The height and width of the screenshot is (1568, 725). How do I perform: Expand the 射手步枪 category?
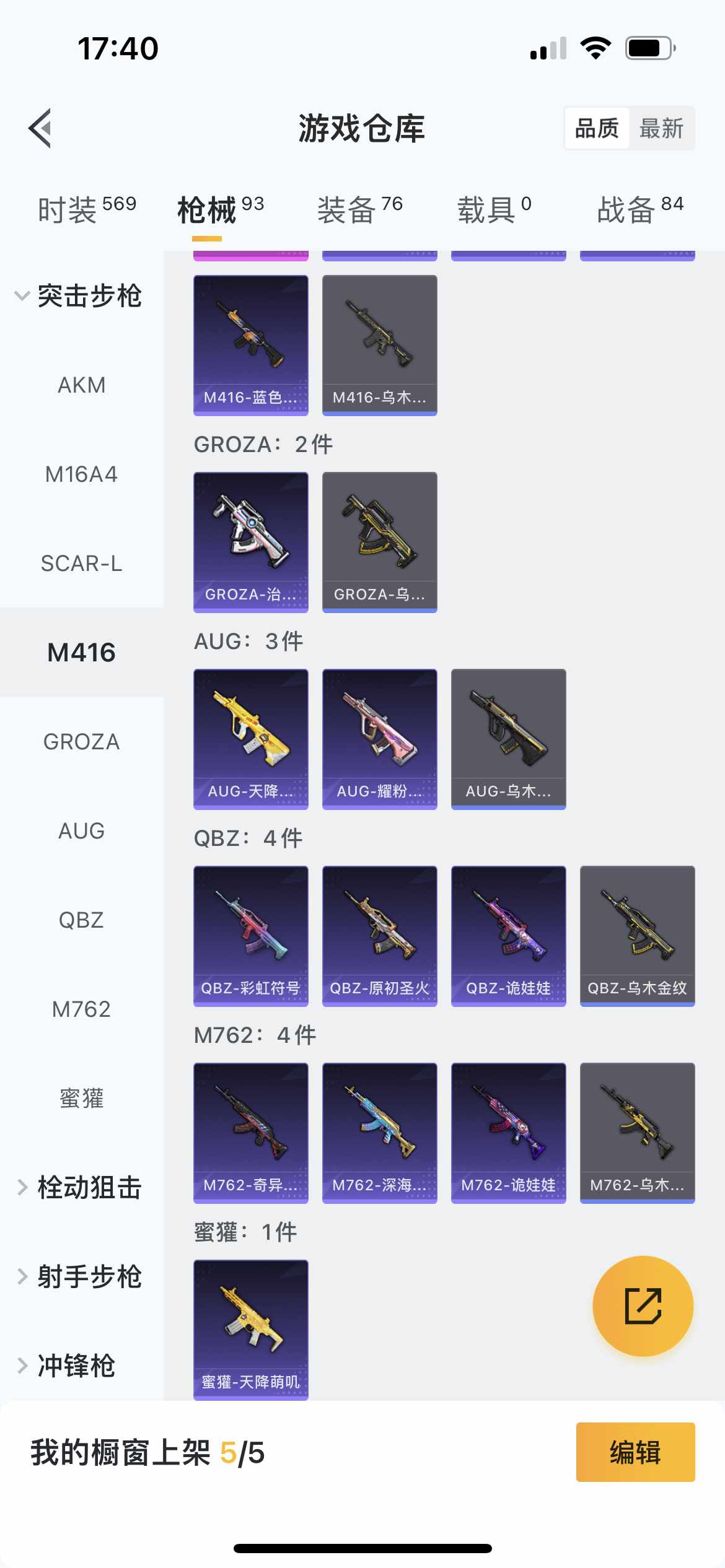(x=81, y=1276)
